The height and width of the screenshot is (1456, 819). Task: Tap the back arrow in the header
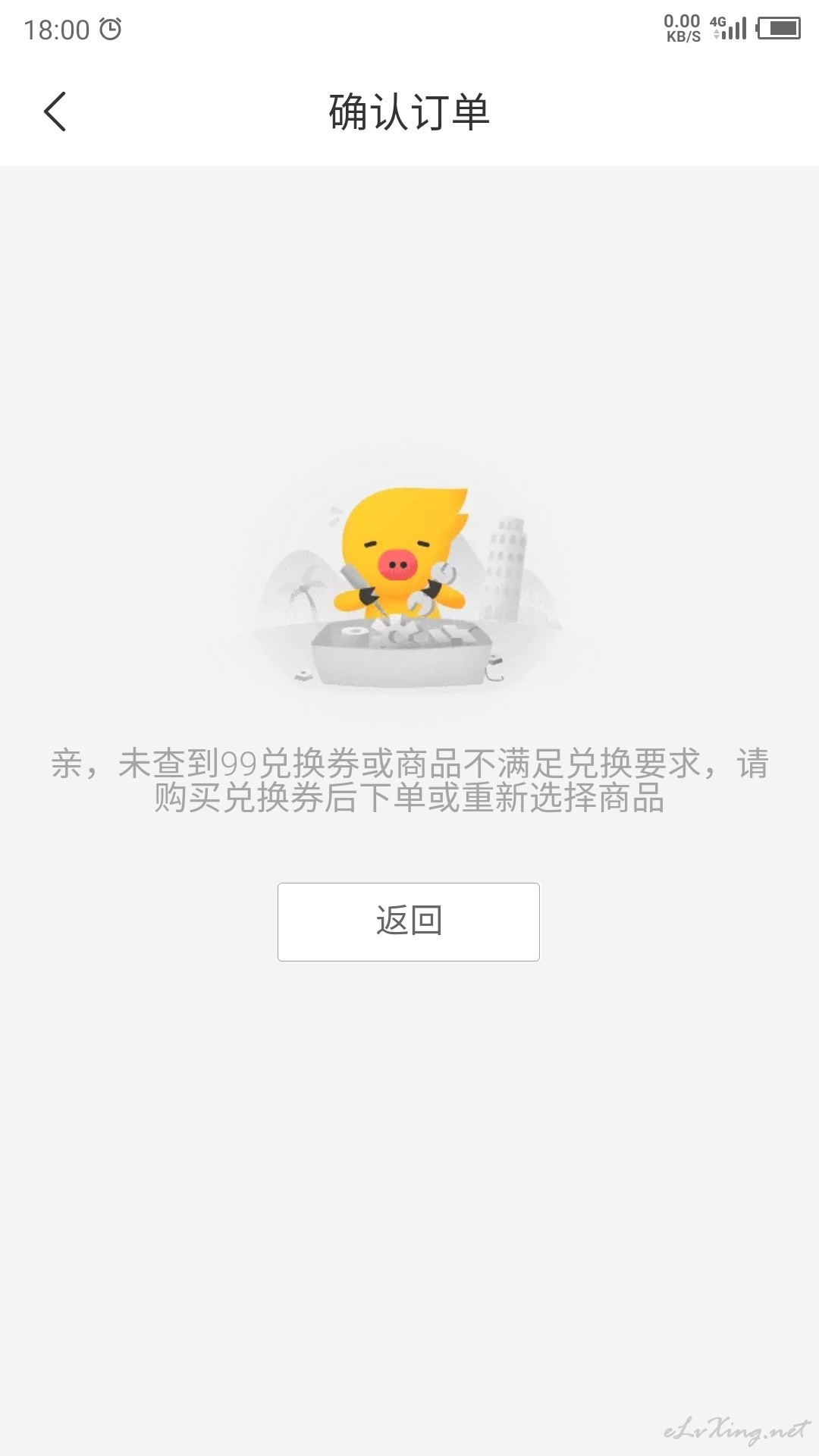pos(55,111)
